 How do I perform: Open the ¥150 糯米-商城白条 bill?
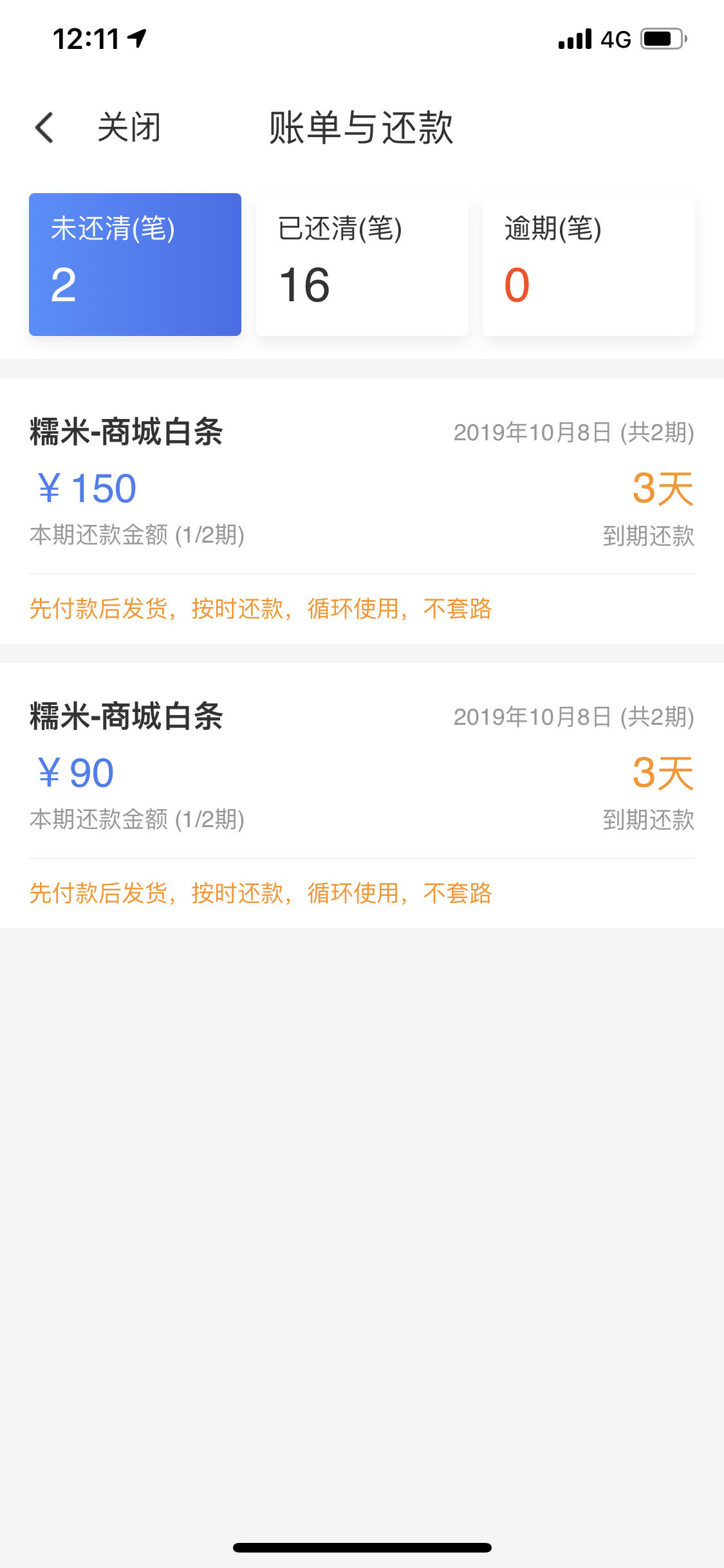click(x=362, y=511)
